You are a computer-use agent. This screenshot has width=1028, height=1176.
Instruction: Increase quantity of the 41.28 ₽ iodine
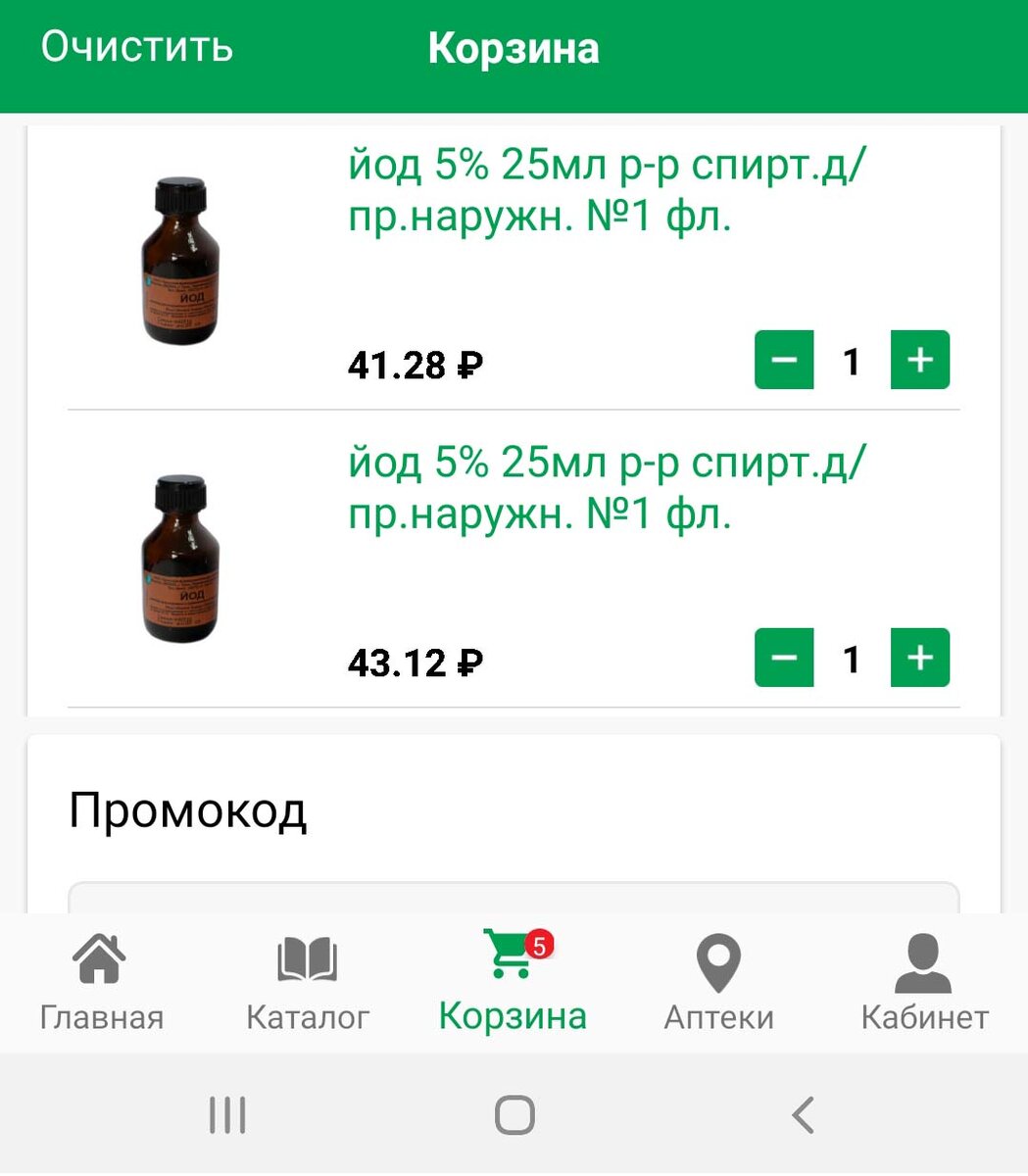coord(919,361)
